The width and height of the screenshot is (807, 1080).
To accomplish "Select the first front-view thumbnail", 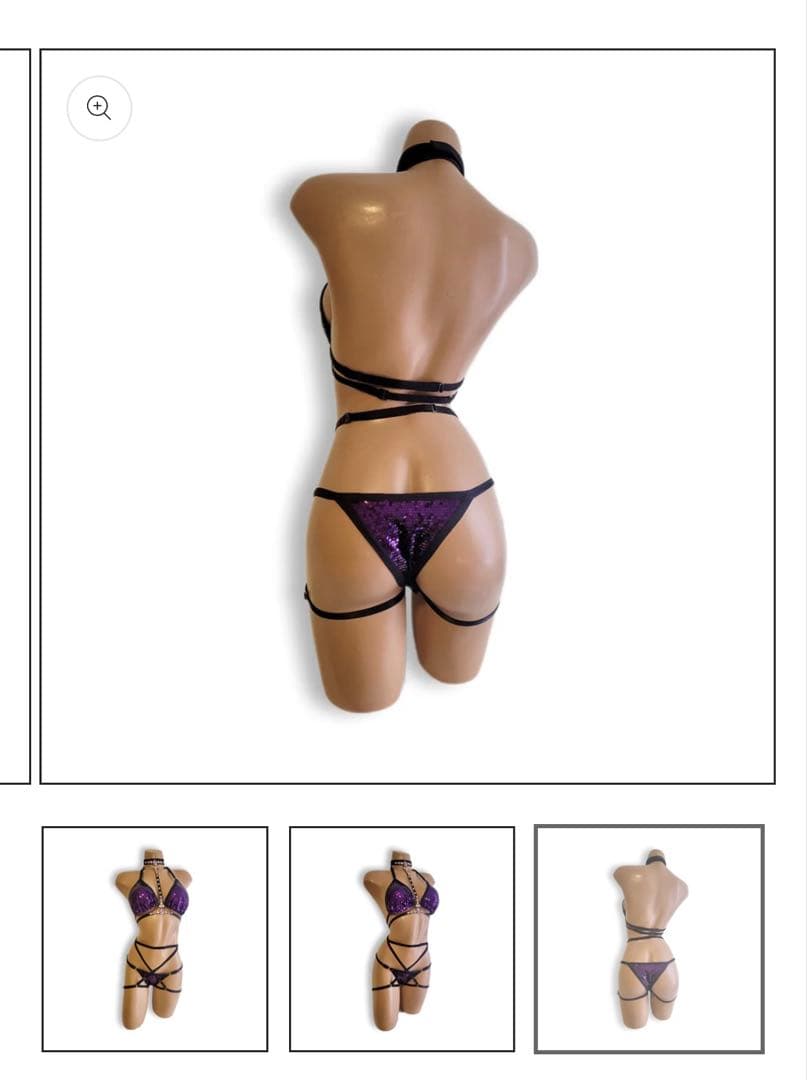I will 155,938.
